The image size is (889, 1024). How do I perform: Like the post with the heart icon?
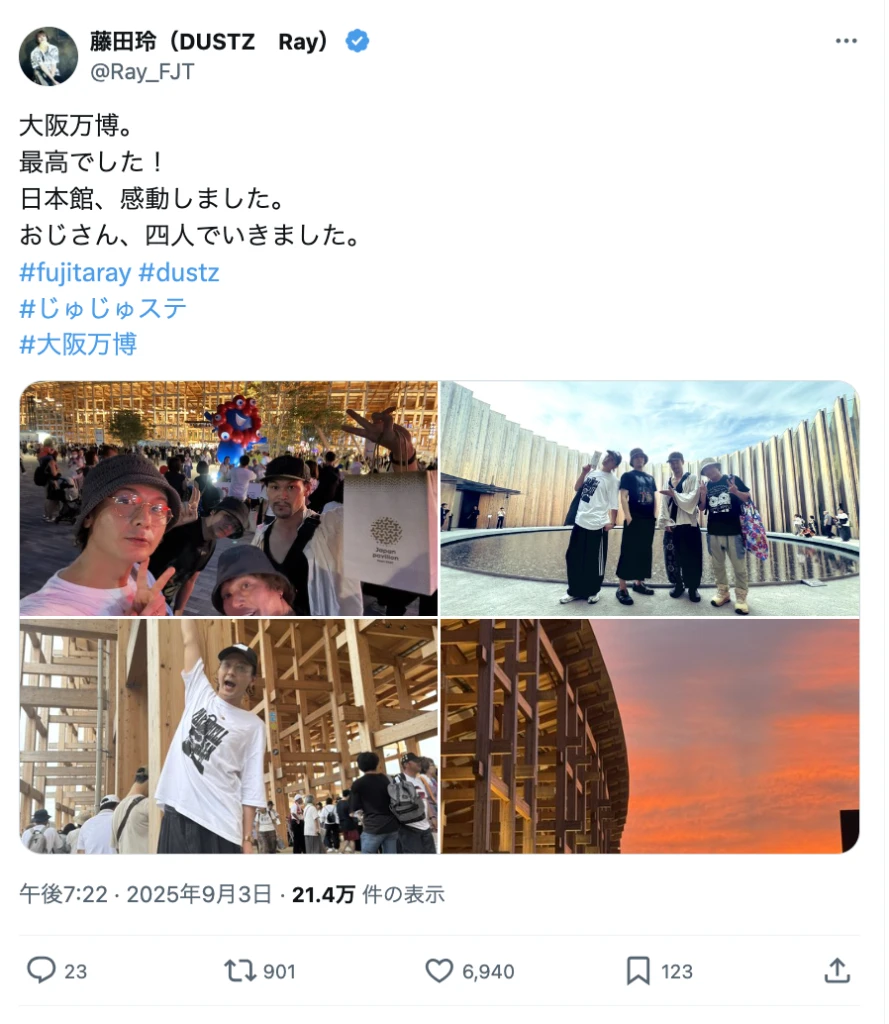click(440, 970)
